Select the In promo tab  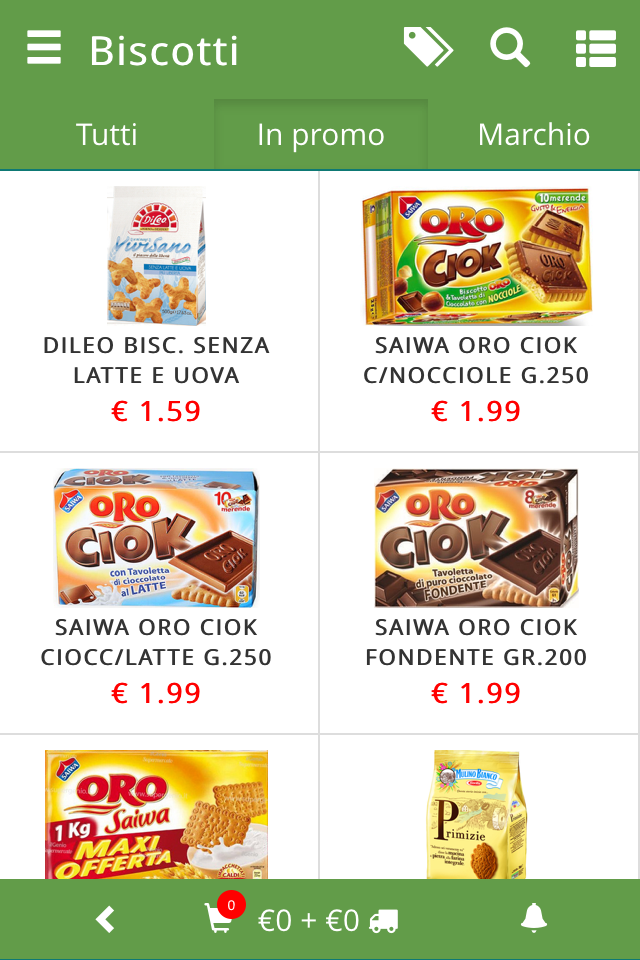320,135
